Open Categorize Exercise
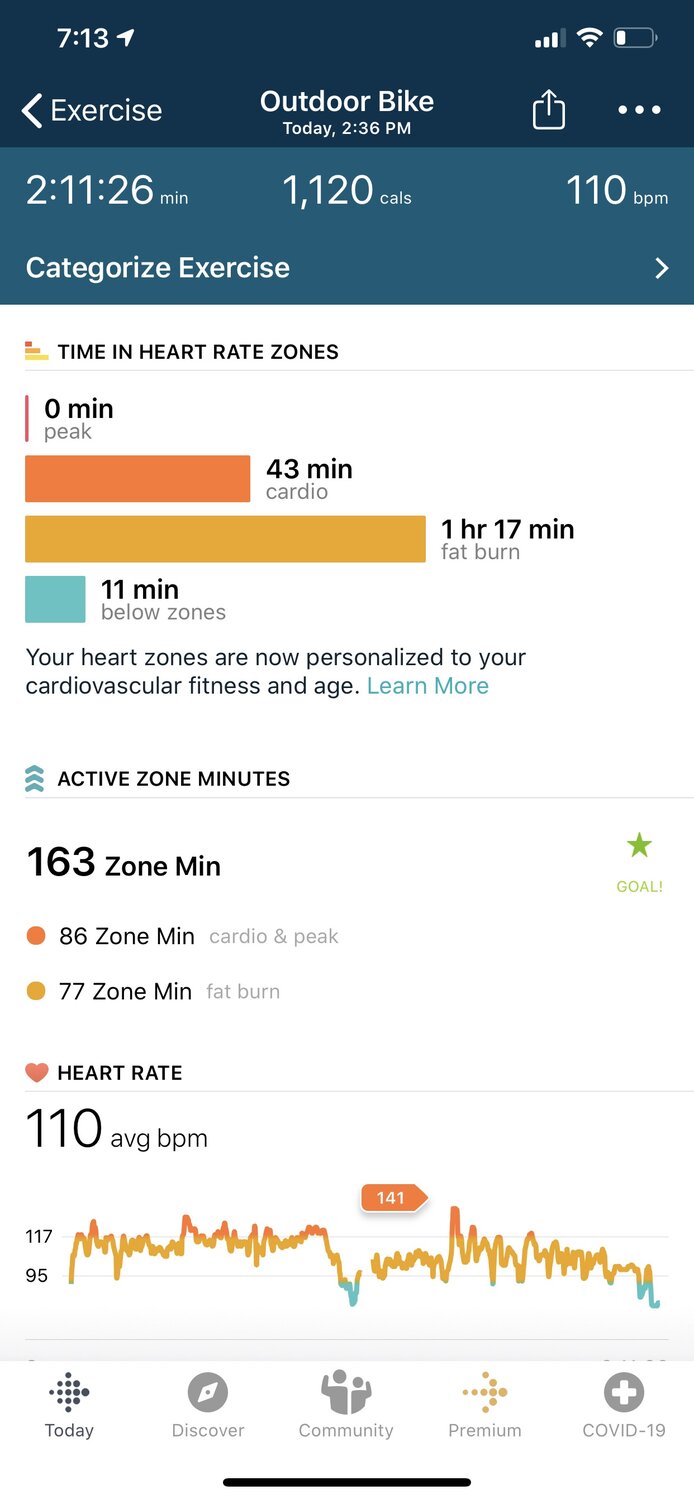 coord(347,268)
